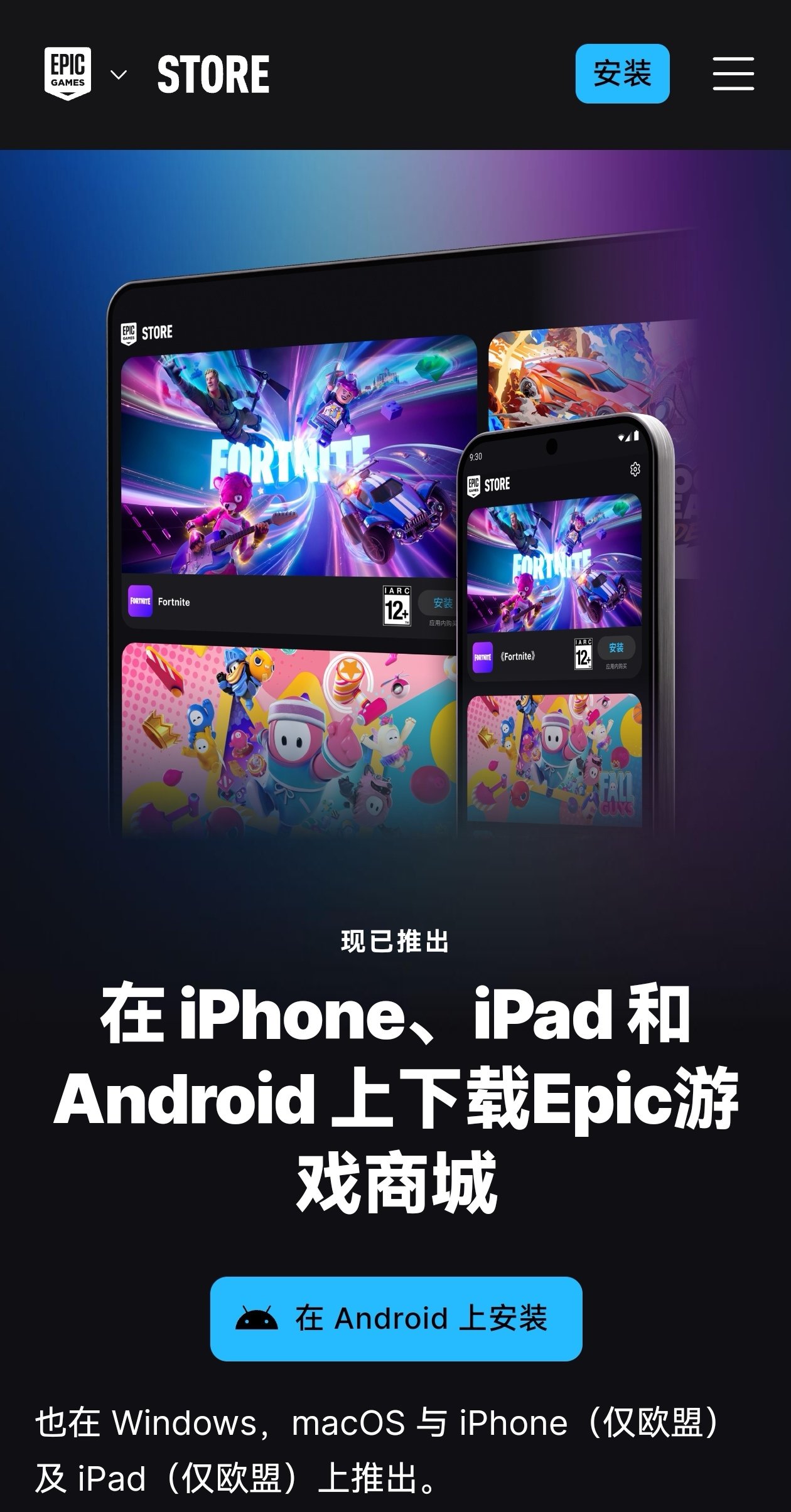
Task: Expand the Epic Games logo dropdown
Action: 118,75
